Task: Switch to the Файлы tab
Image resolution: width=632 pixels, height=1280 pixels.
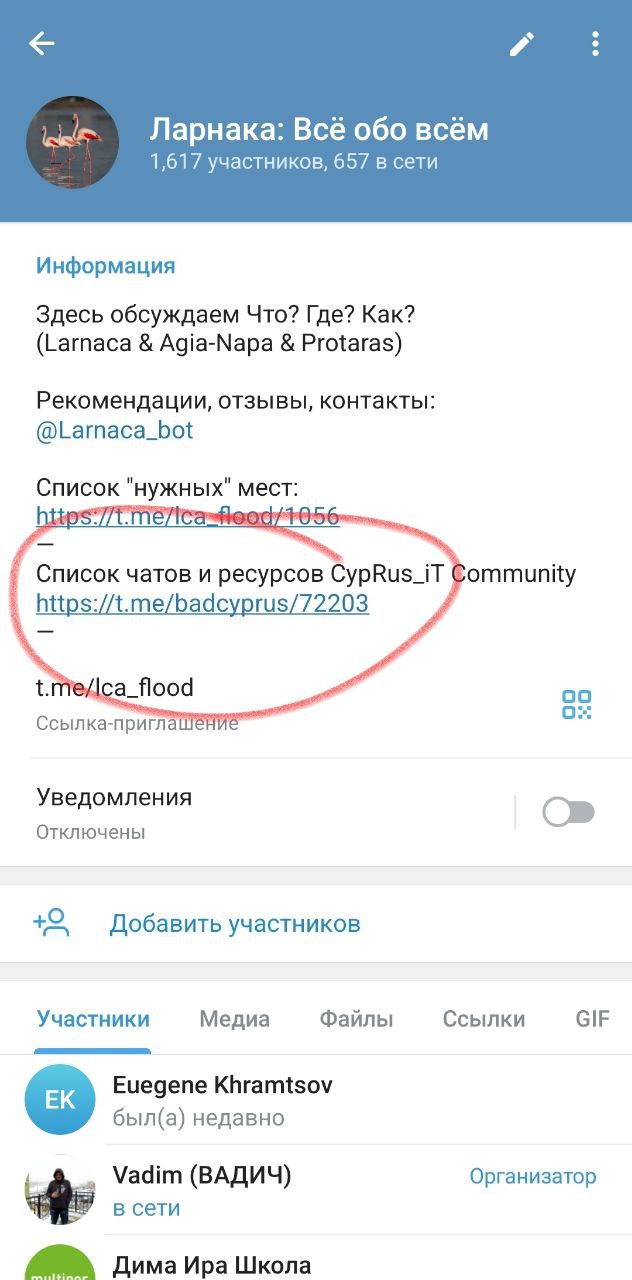Action: [x=356, y=1019]
